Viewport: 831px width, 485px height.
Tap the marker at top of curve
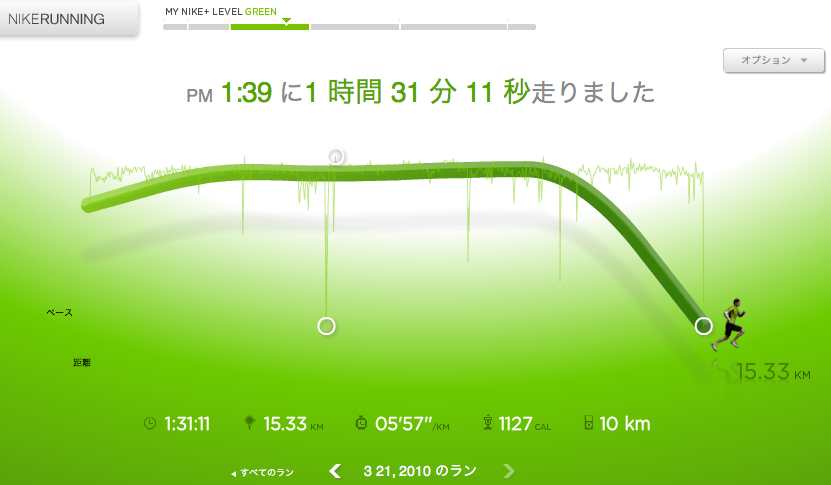[337, 156]
